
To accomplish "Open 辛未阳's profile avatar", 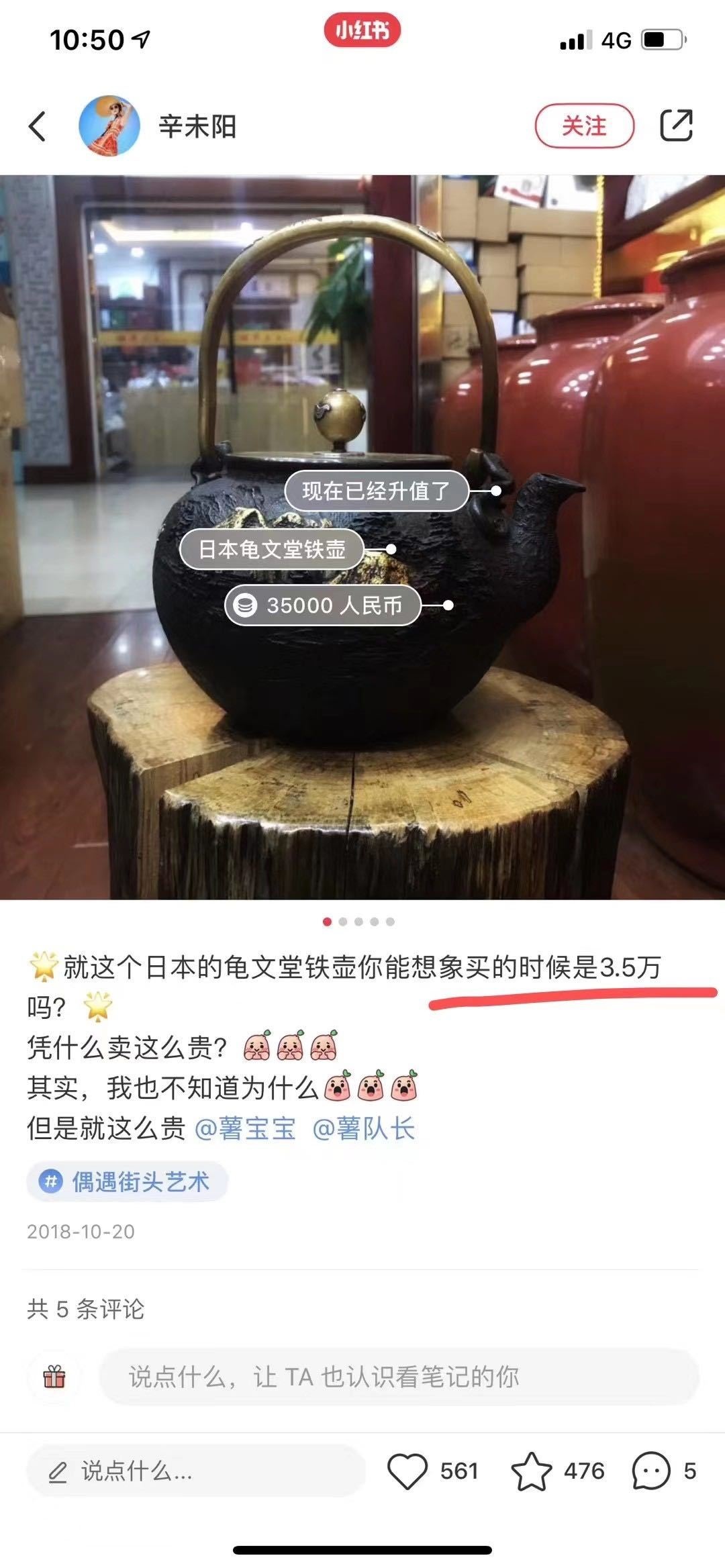I will pos(109,126).
